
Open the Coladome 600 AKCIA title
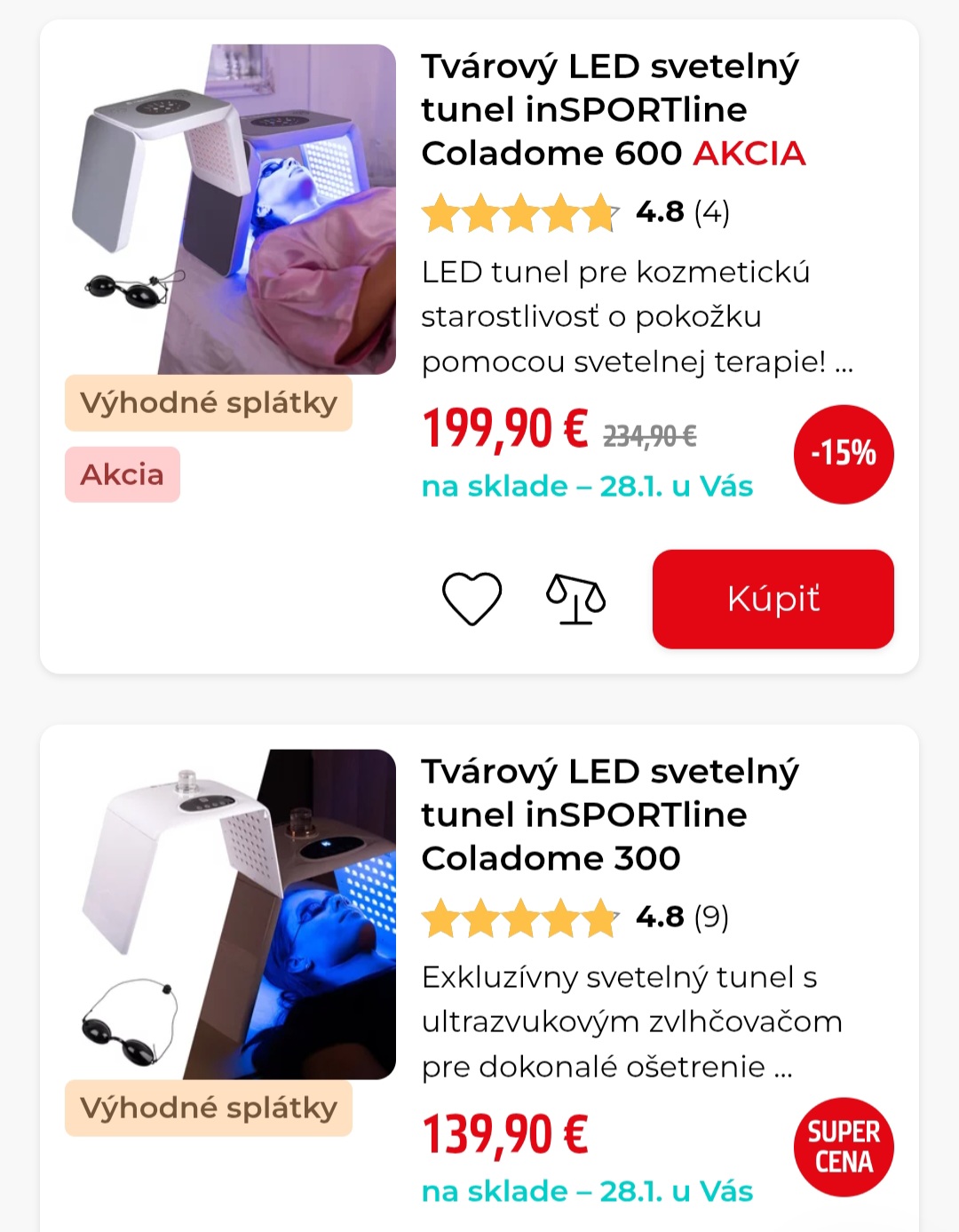(613, 110)
